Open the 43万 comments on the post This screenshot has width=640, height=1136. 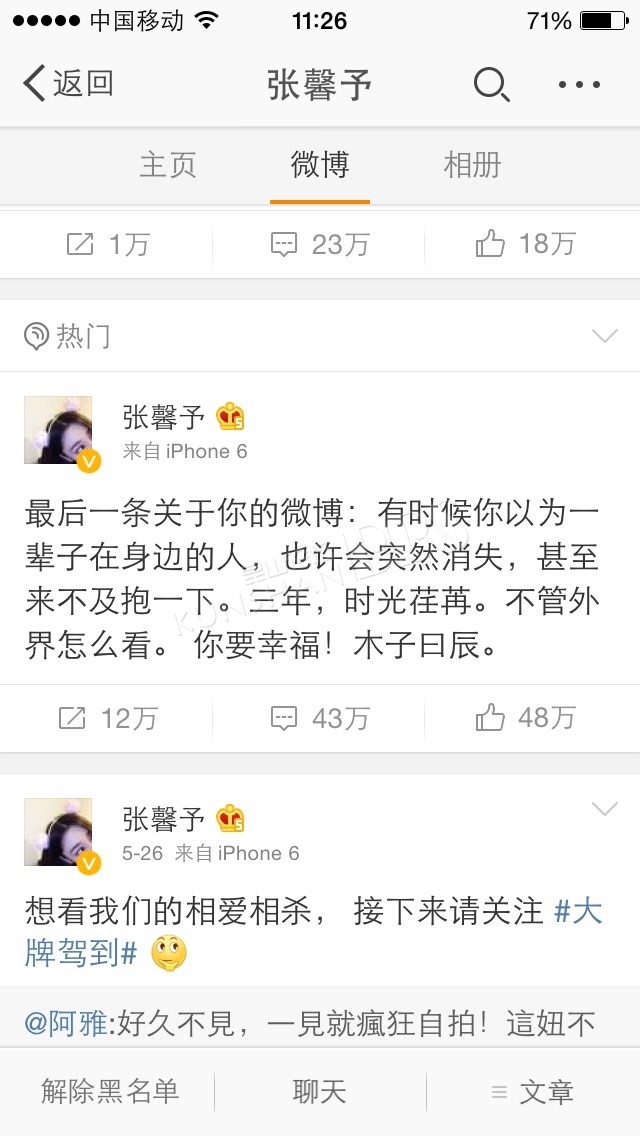click(x=320, y=718)
